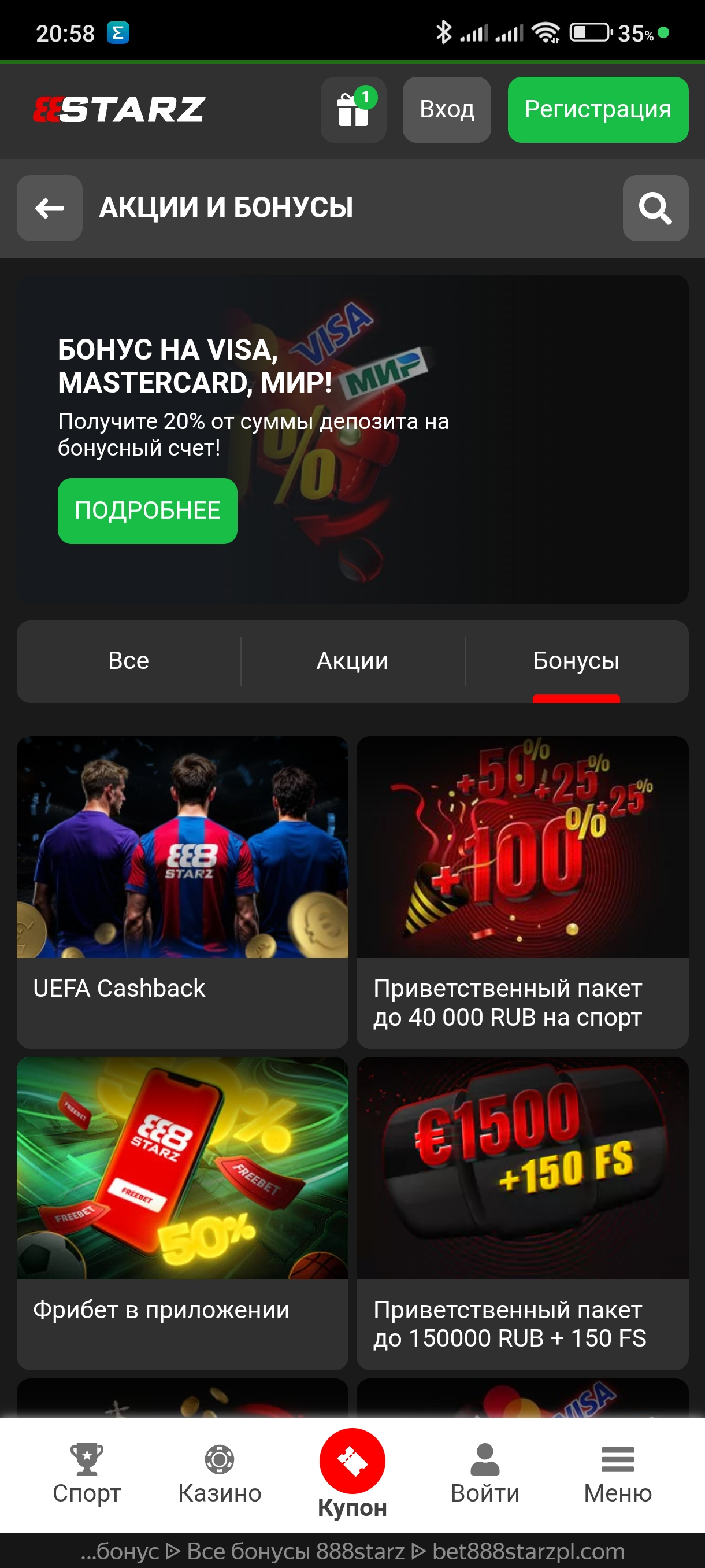Tap Войти in the bottom bar
Image resolution: width=705 pixels, height=1568 pixels.
click(x=485, y=1473)
